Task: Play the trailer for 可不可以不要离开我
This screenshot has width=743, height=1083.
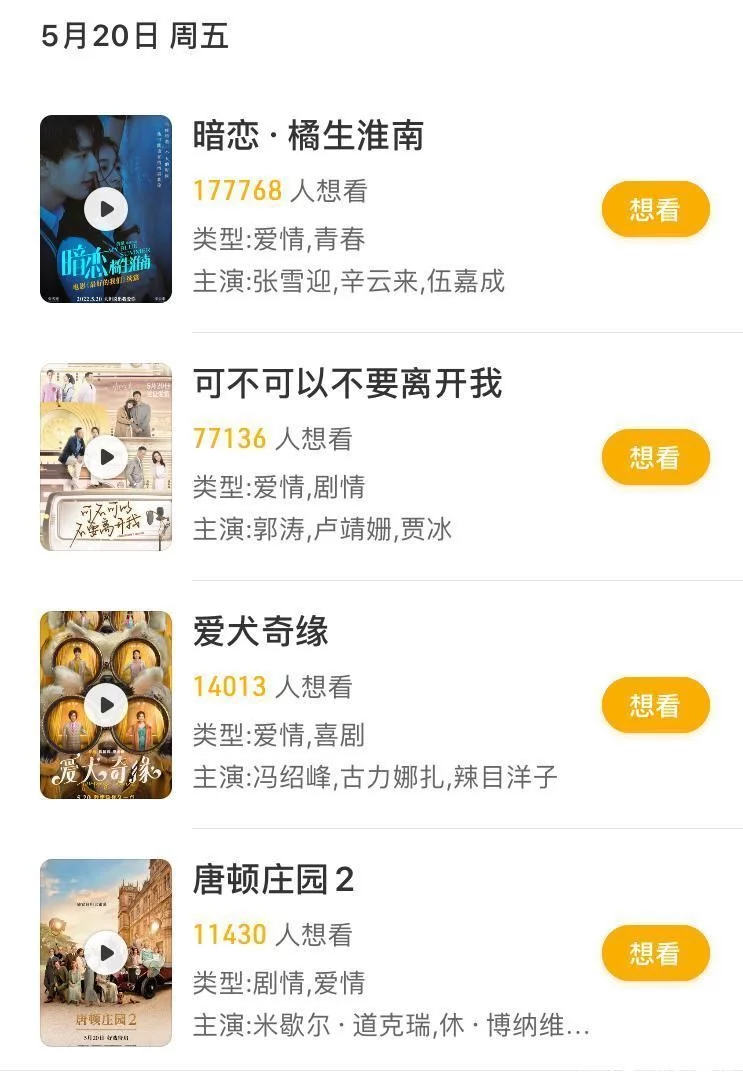Action: tap(106, 458)
